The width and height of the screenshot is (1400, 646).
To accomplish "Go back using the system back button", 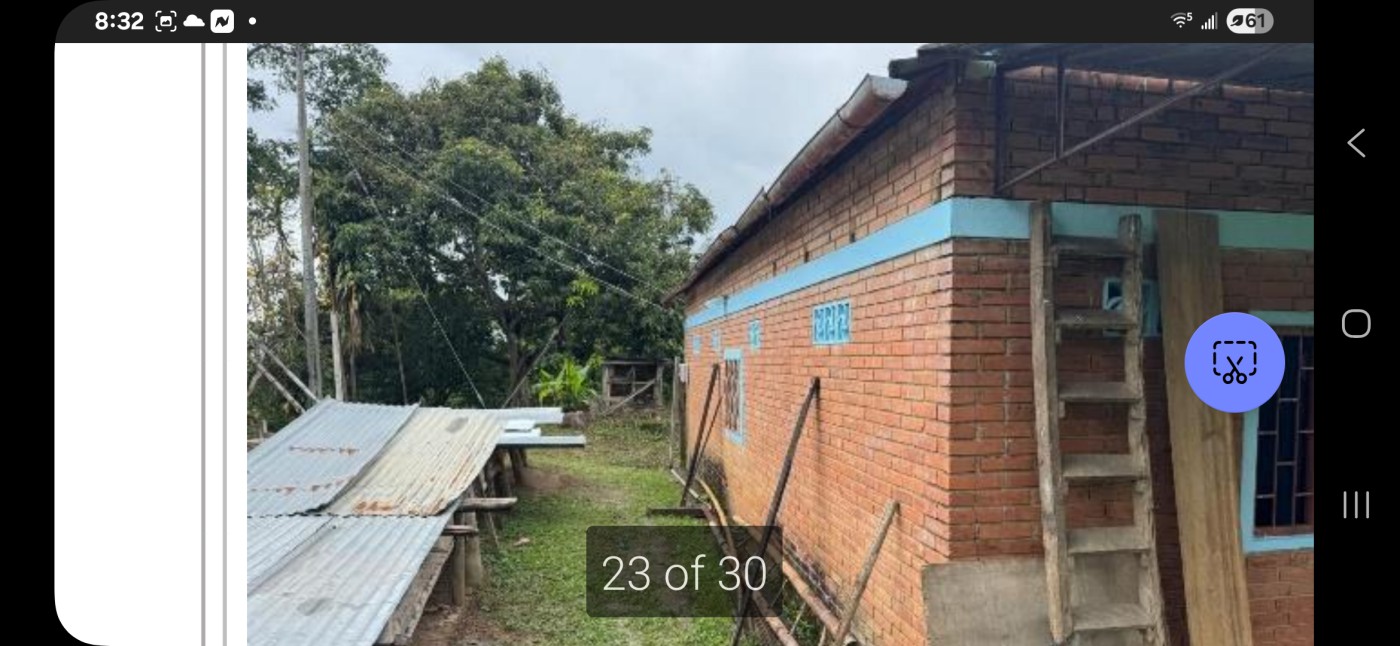I will [x=1356, y=143].
